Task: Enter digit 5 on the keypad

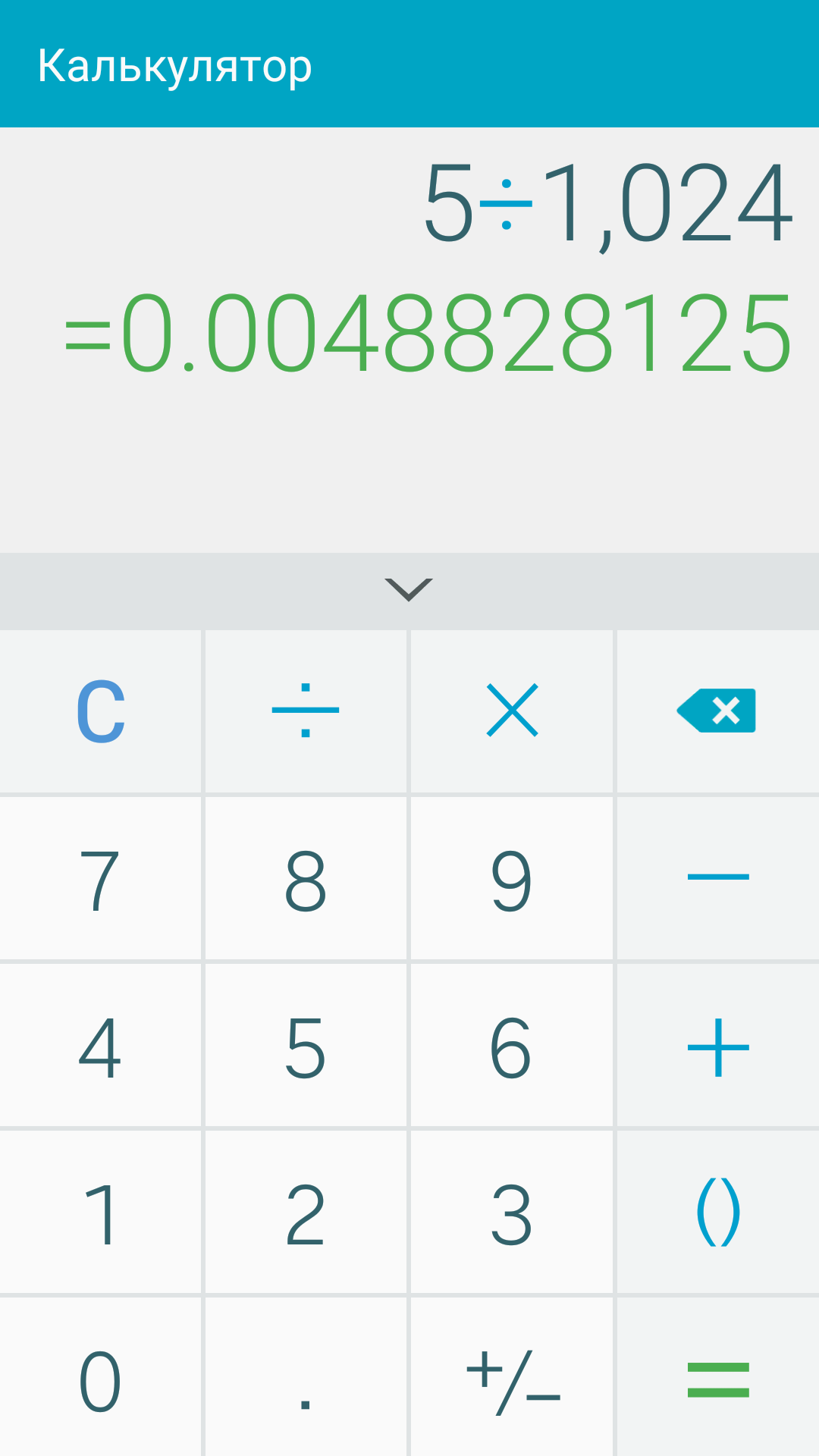Action: [x=306, y=1045]
